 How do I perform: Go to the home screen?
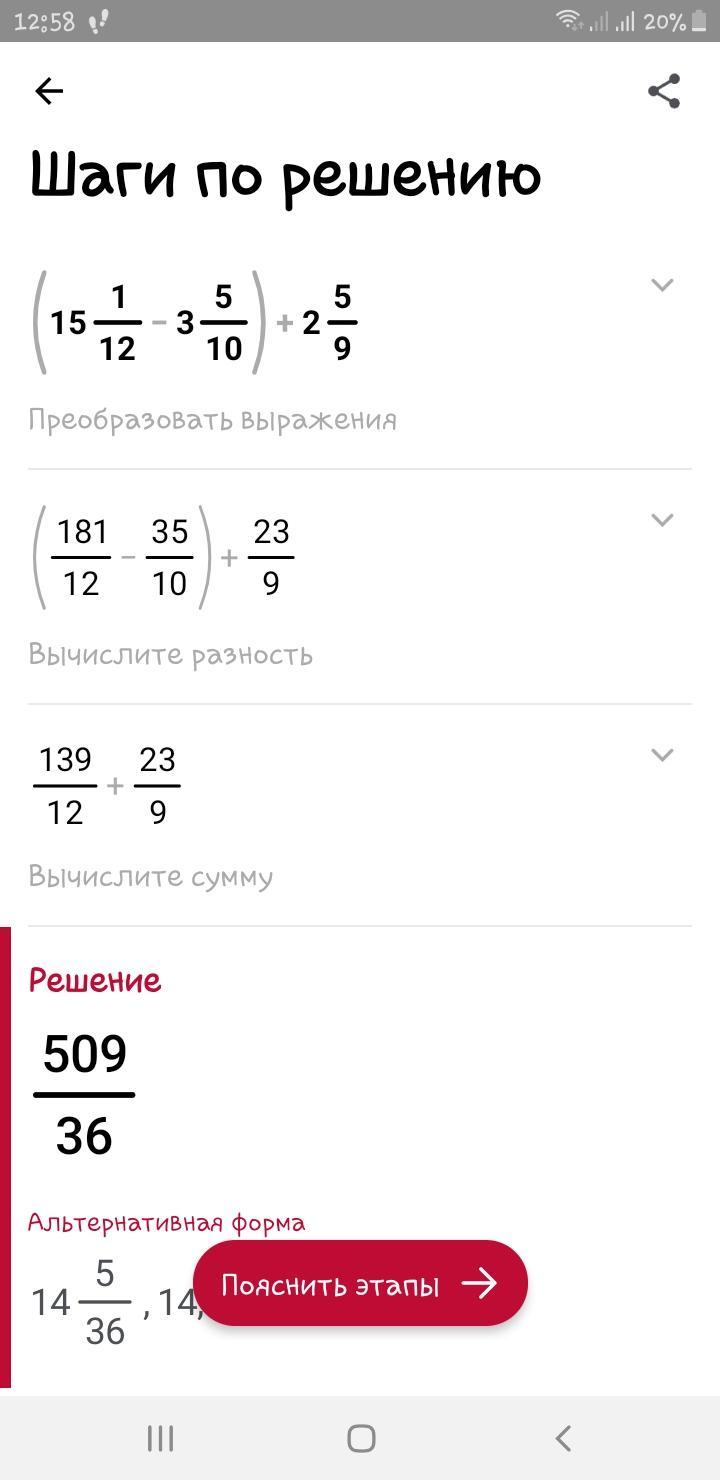361,1439
